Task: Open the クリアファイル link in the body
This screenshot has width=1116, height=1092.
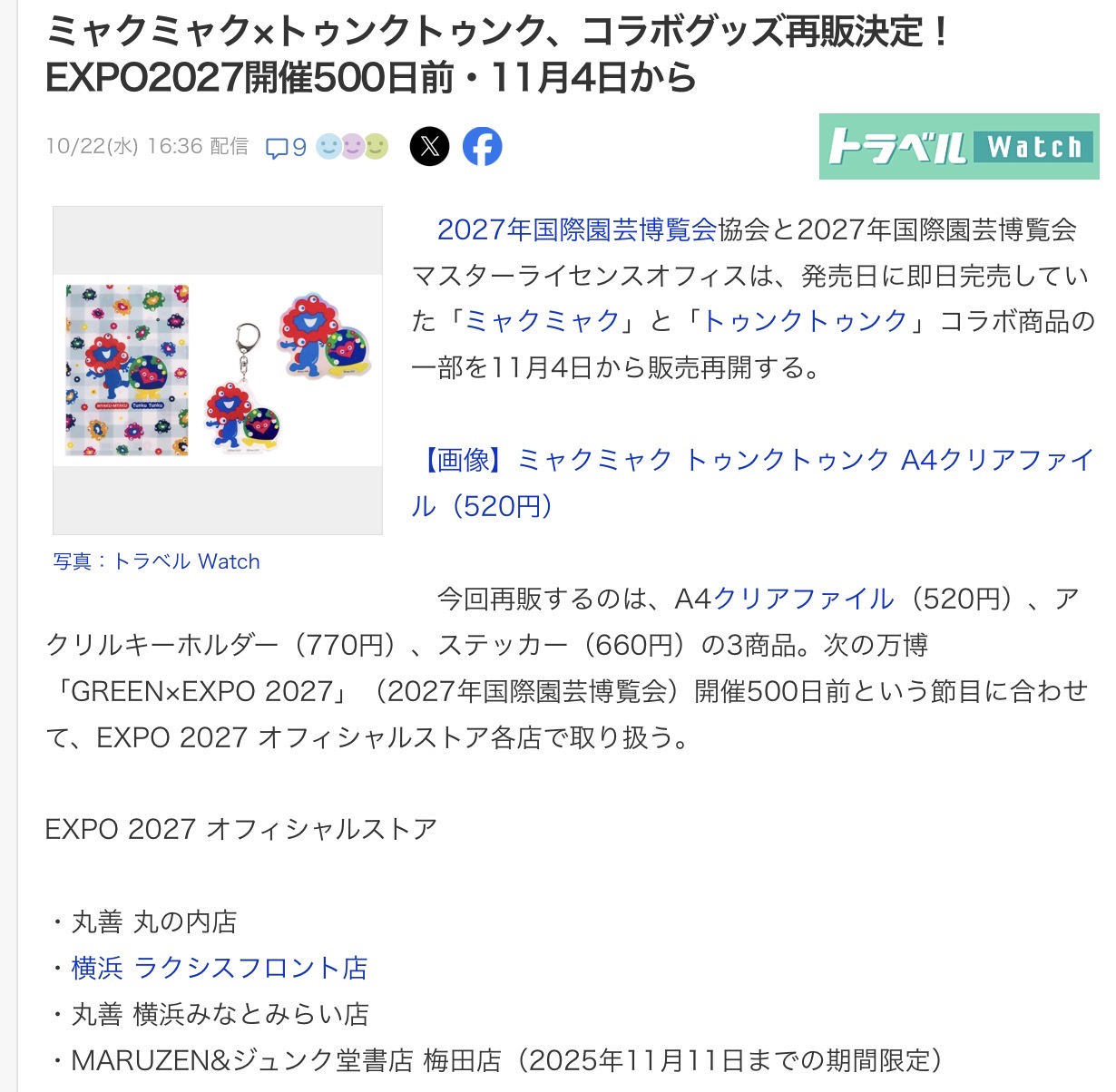Action: point(804,600)
